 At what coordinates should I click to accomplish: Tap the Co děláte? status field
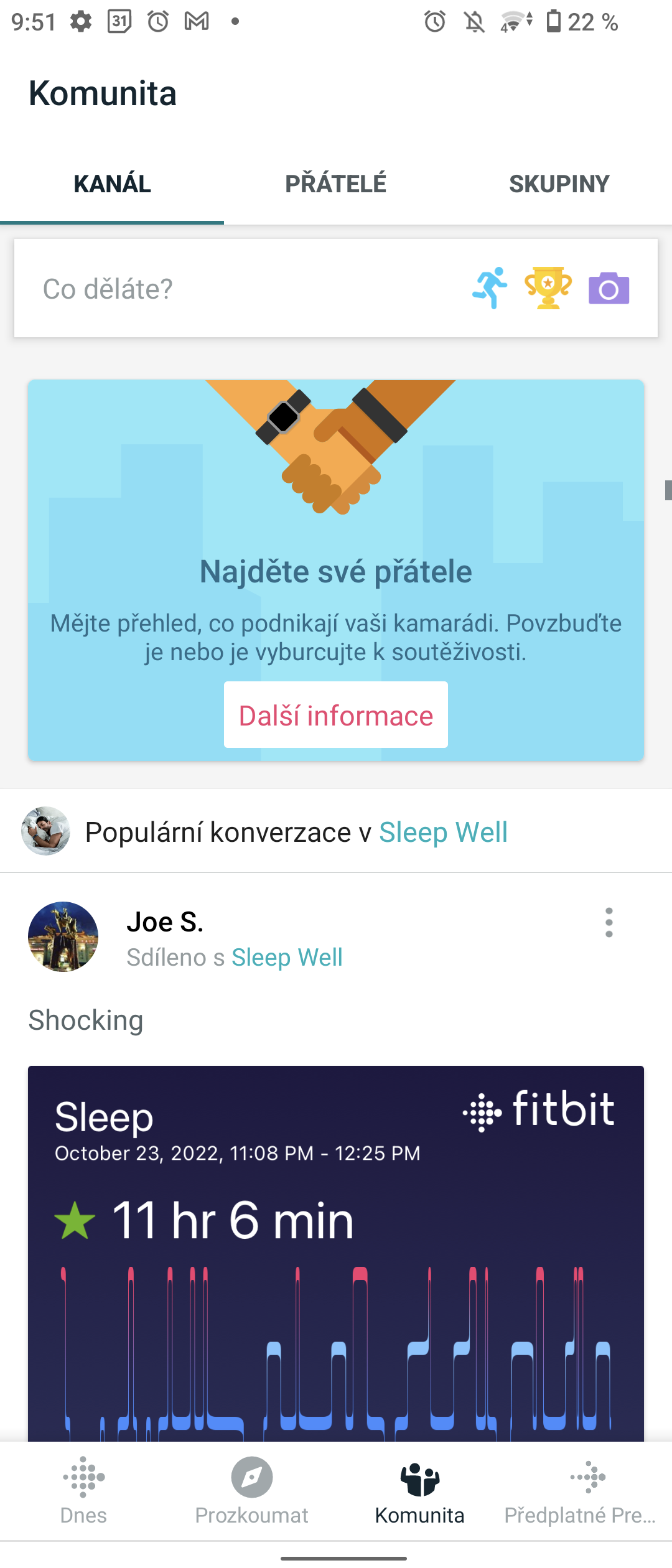[187, 288]
